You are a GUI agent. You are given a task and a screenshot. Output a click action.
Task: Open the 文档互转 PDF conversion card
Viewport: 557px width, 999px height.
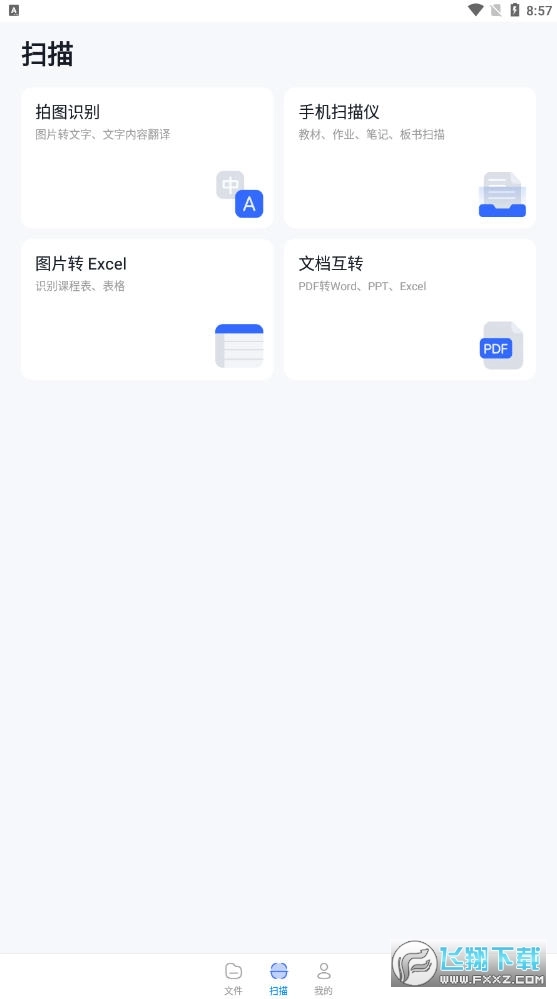[410, 310]
